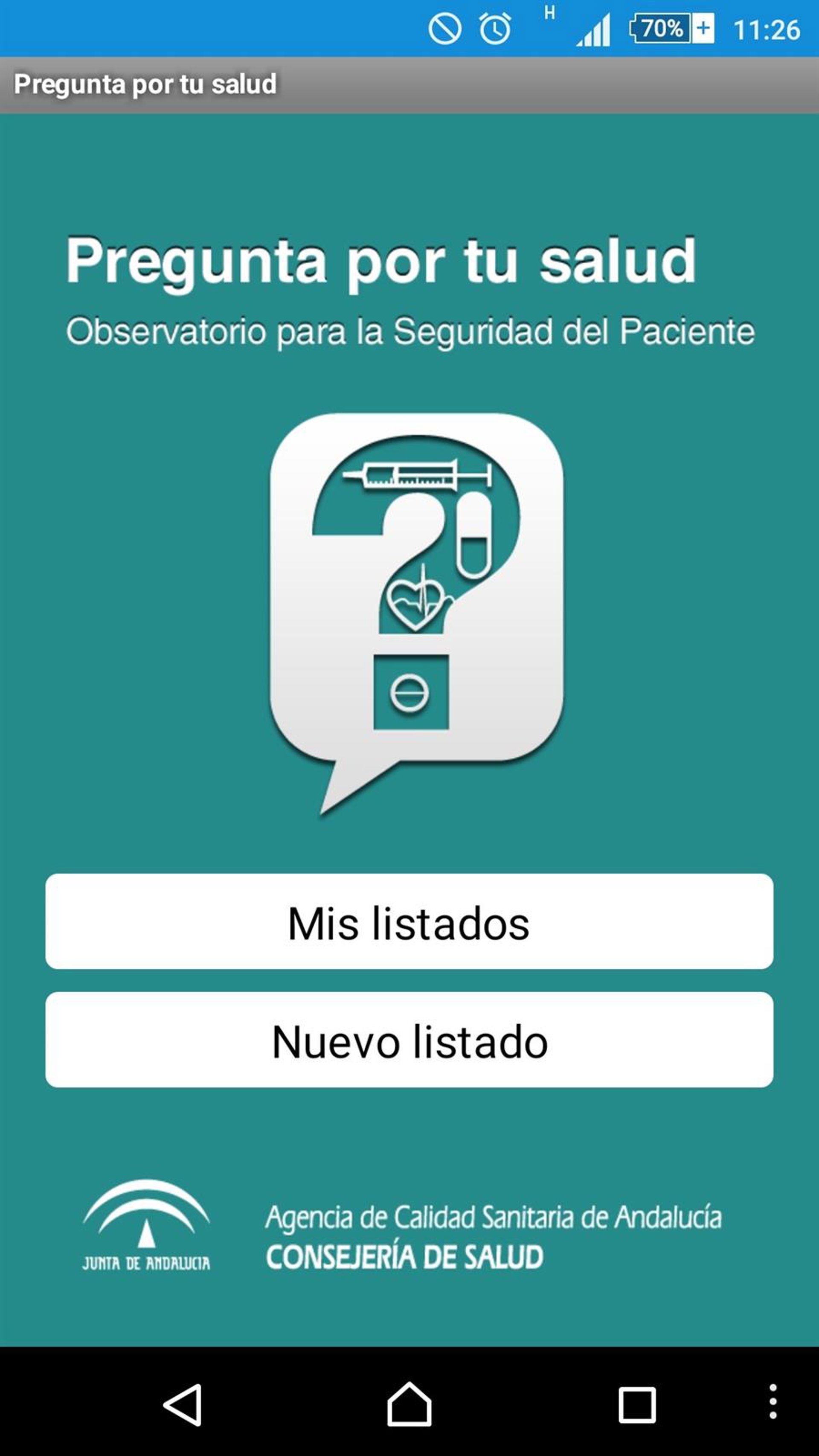Go to the home screen
819x1456 pixels.
click(x=409, y=1404)
